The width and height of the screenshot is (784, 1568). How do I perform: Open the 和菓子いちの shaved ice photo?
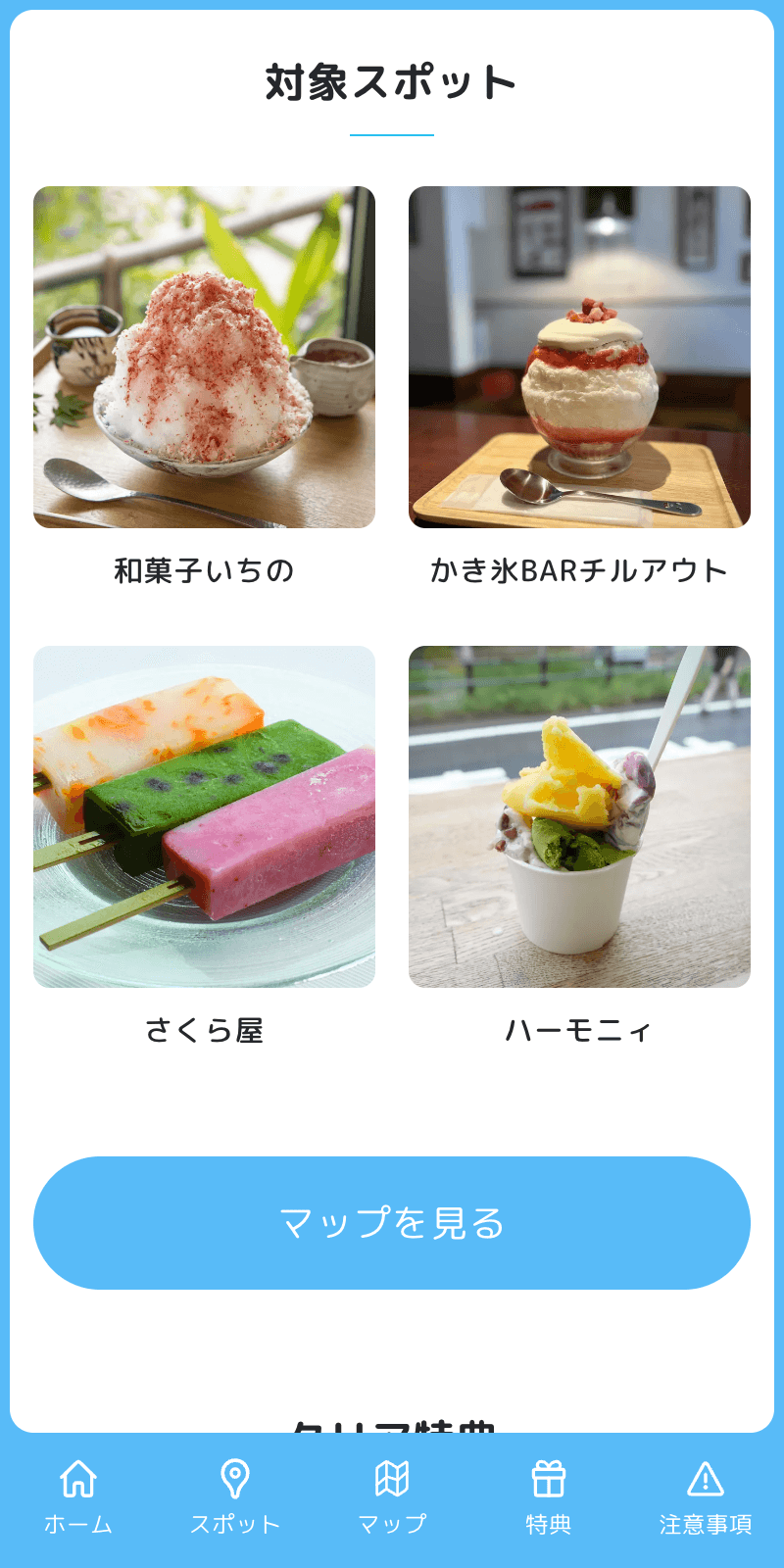[204, 356]
